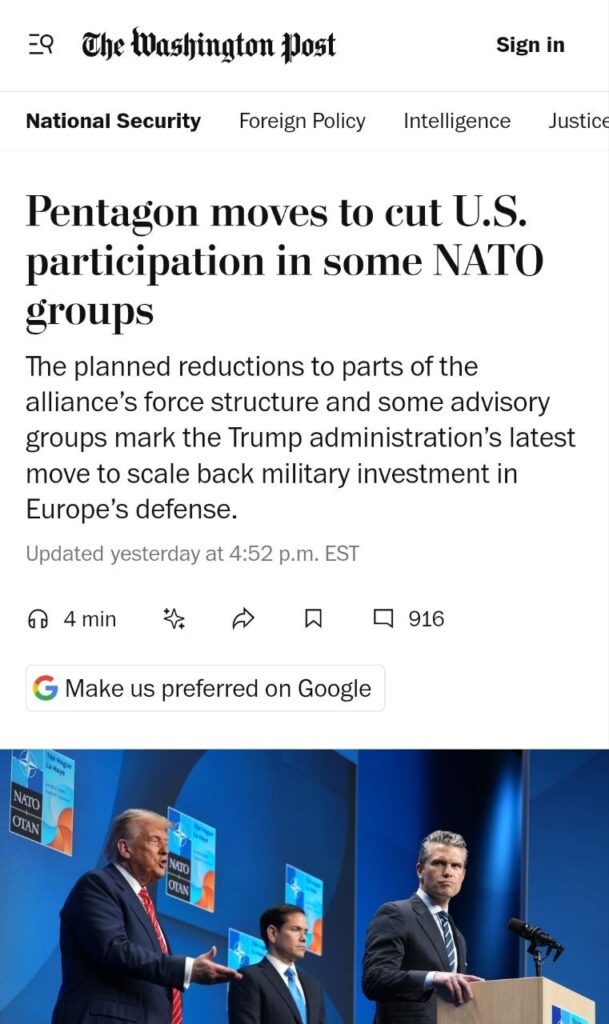Tap Sign in
The image size is (609, 1024).
(x=530, y=45)
